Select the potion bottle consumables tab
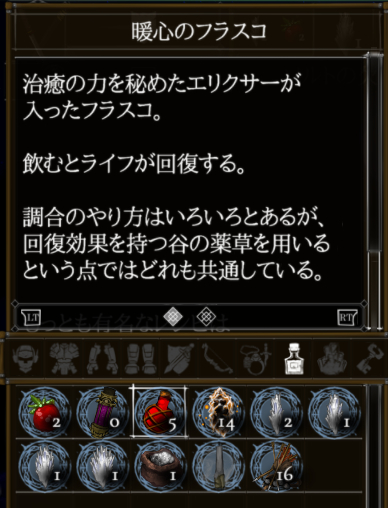The width and height of the screenshot is (388, 508). point(295,359)
